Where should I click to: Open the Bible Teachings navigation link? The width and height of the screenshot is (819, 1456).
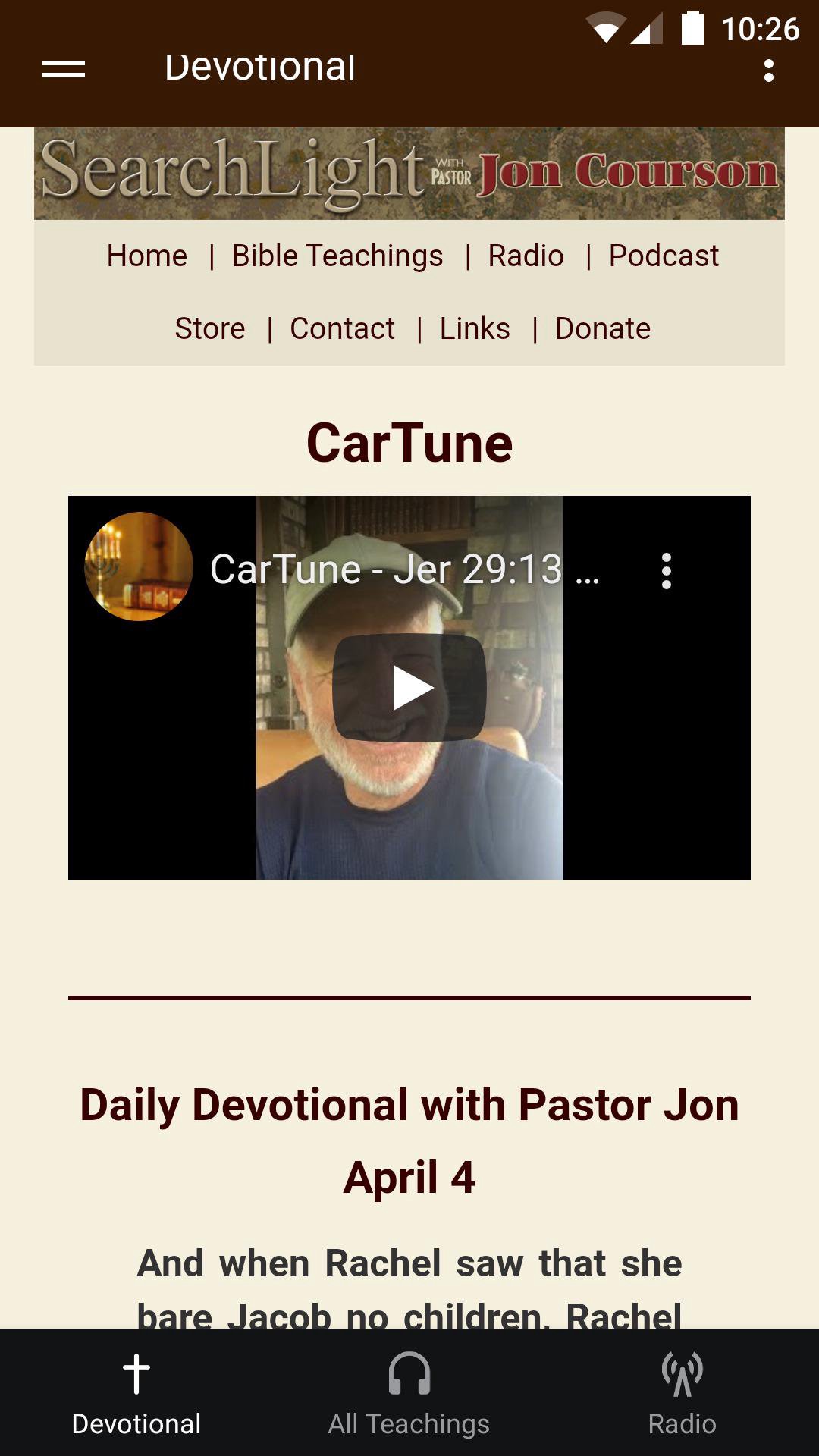337,256
